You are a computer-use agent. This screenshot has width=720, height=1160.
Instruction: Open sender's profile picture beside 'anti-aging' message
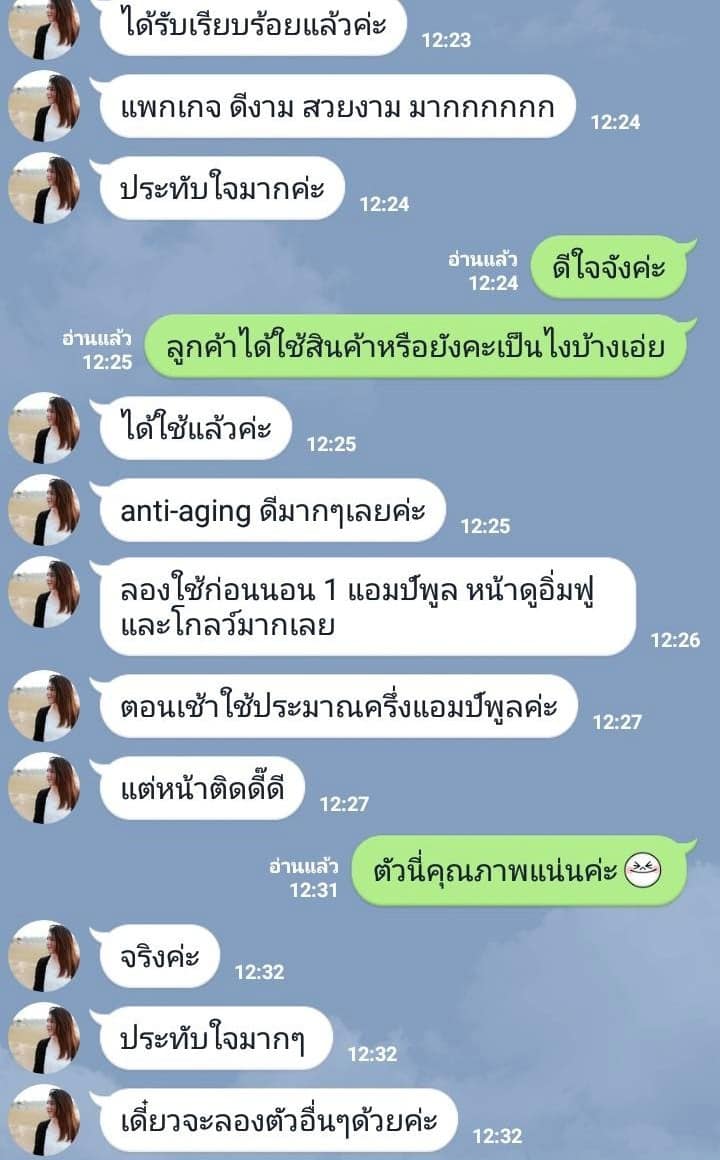[x=43, y=510]
